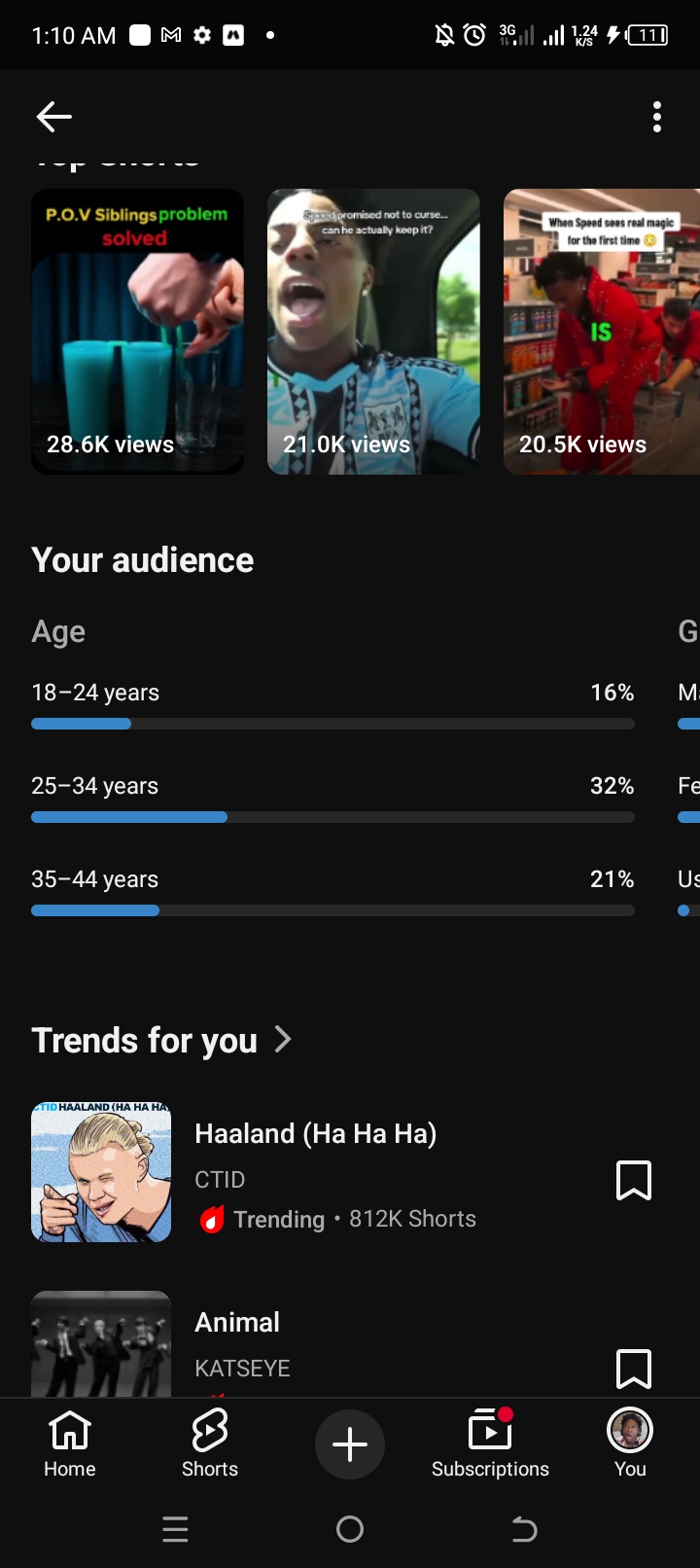Go to the You tab
The width and height of the screenshot is (700, 1568).
pos(630,1444)
